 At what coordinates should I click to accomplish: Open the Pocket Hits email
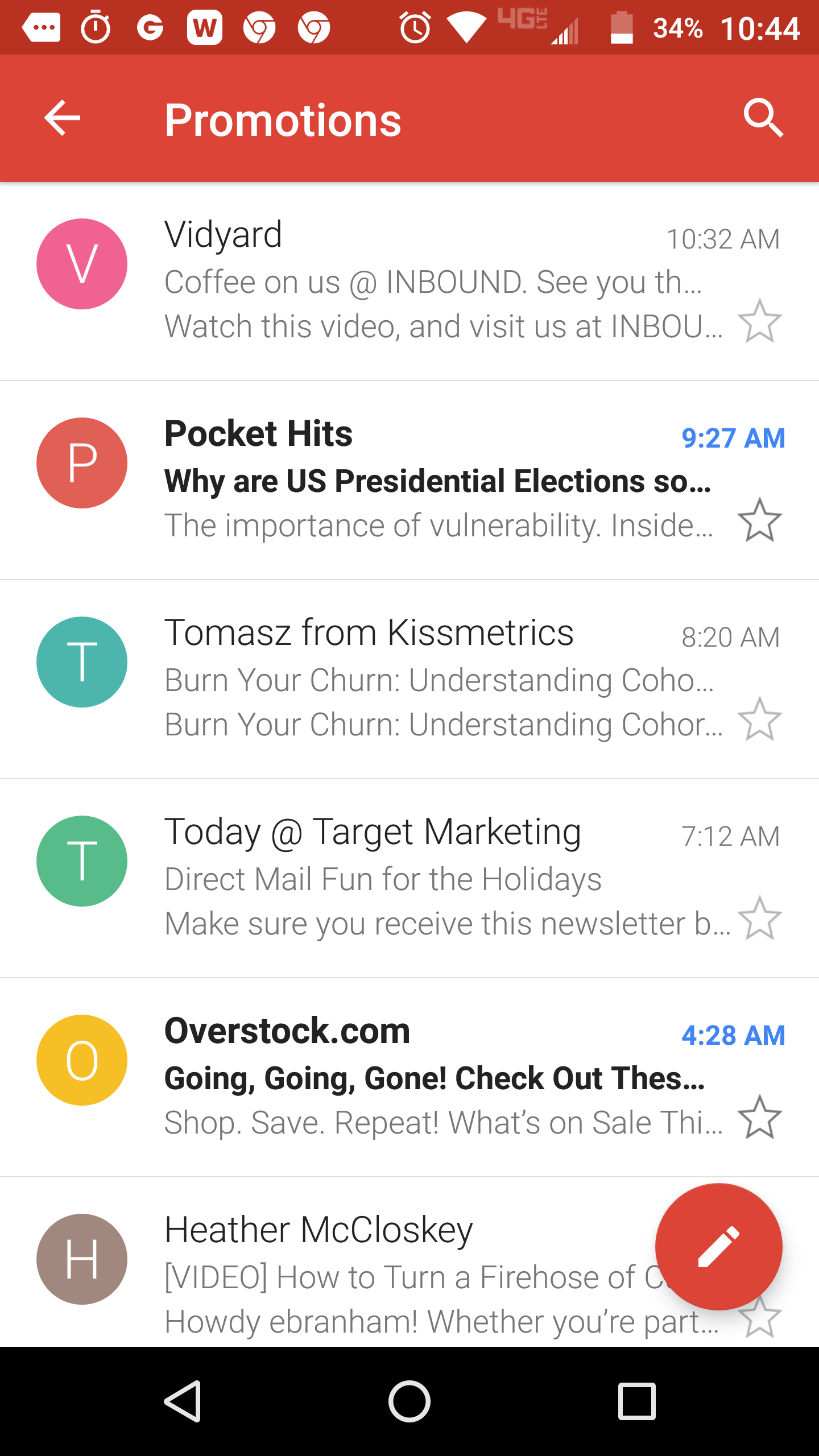[432, 481]
